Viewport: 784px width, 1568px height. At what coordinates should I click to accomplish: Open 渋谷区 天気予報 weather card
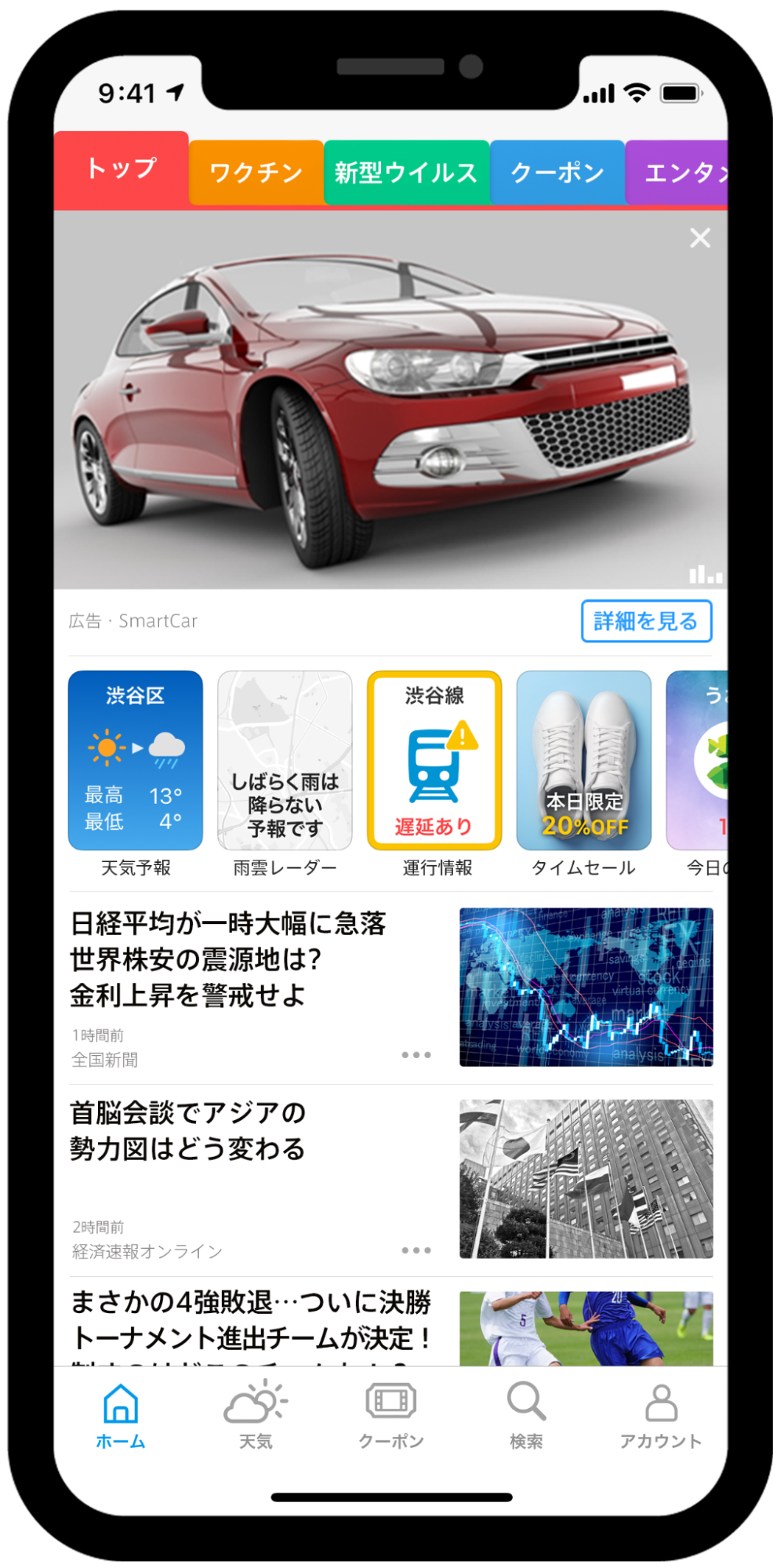click(x=136, y=761)
